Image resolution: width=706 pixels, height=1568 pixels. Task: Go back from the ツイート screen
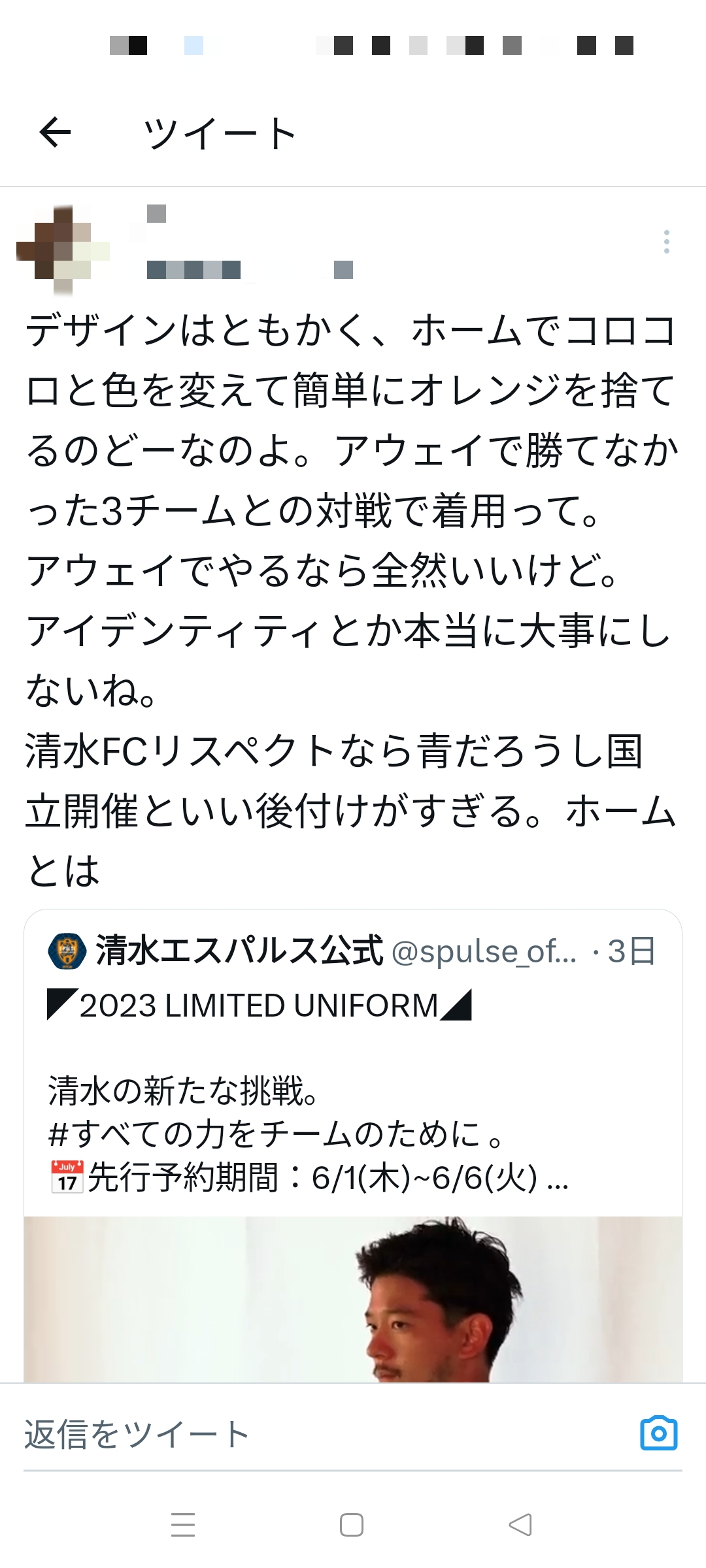(55, 133)
